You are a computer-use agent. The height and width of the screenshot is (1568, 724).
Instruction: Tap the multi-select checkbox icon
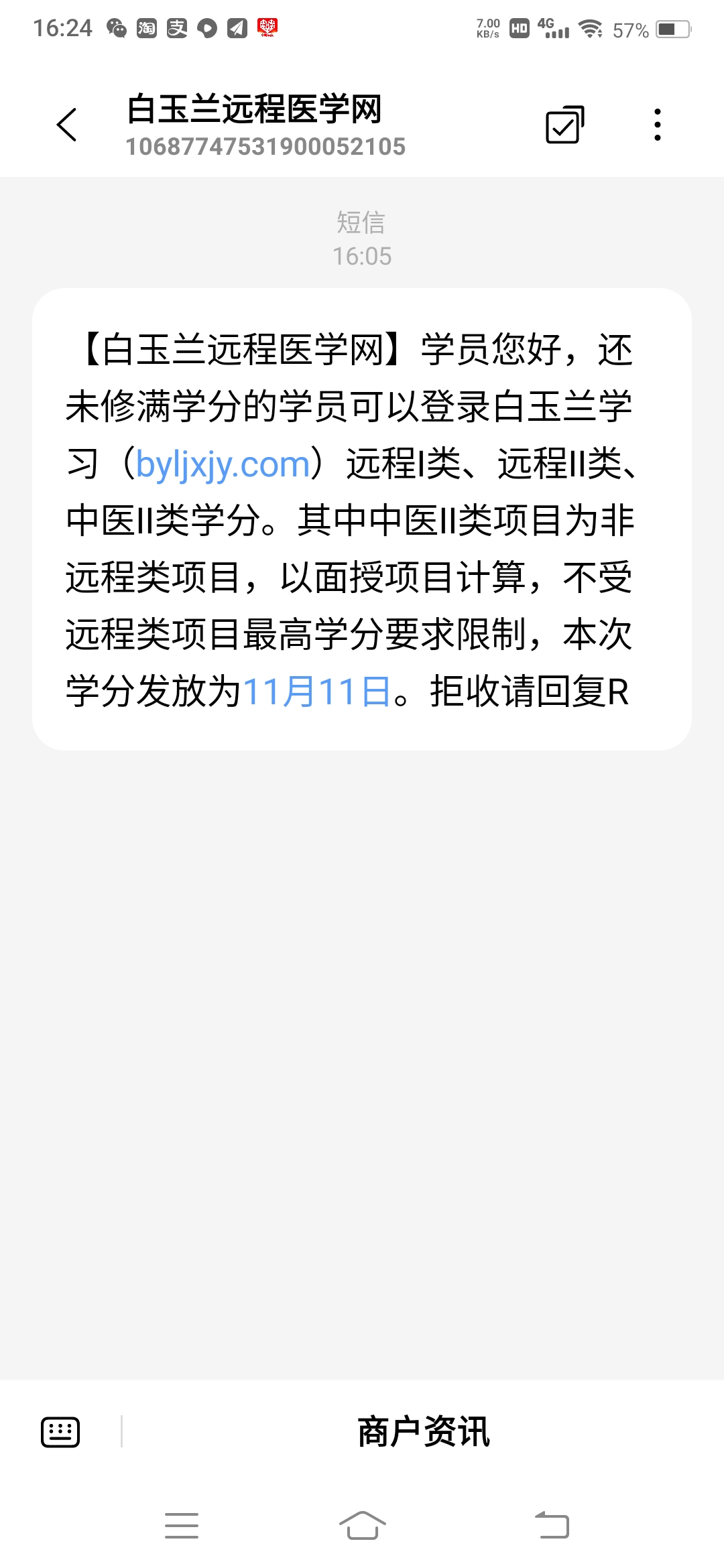(x=564, y=125)
